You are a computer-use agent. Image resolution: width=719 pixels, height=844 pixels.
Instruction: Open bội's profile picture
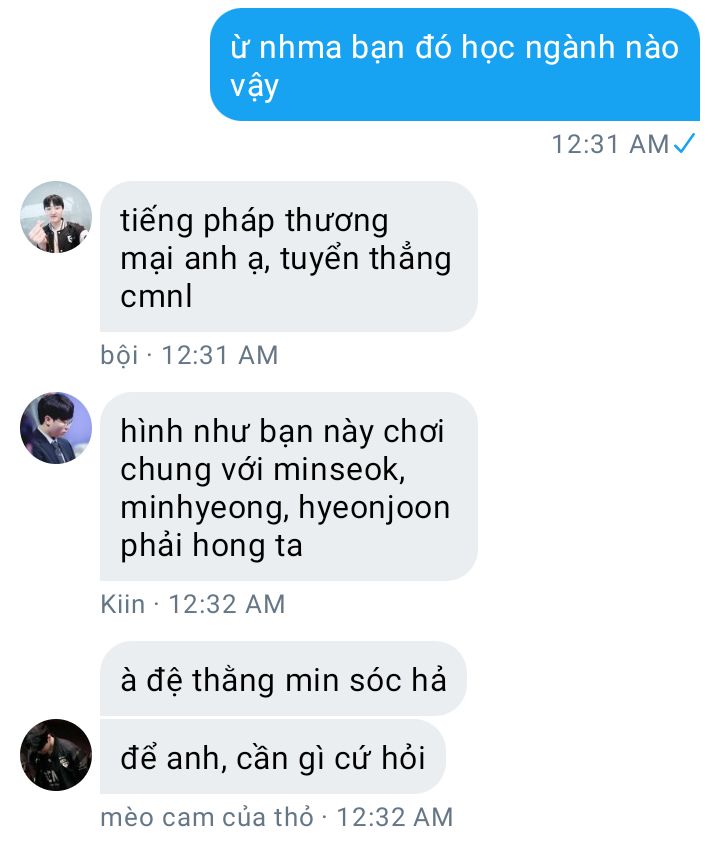56,217
